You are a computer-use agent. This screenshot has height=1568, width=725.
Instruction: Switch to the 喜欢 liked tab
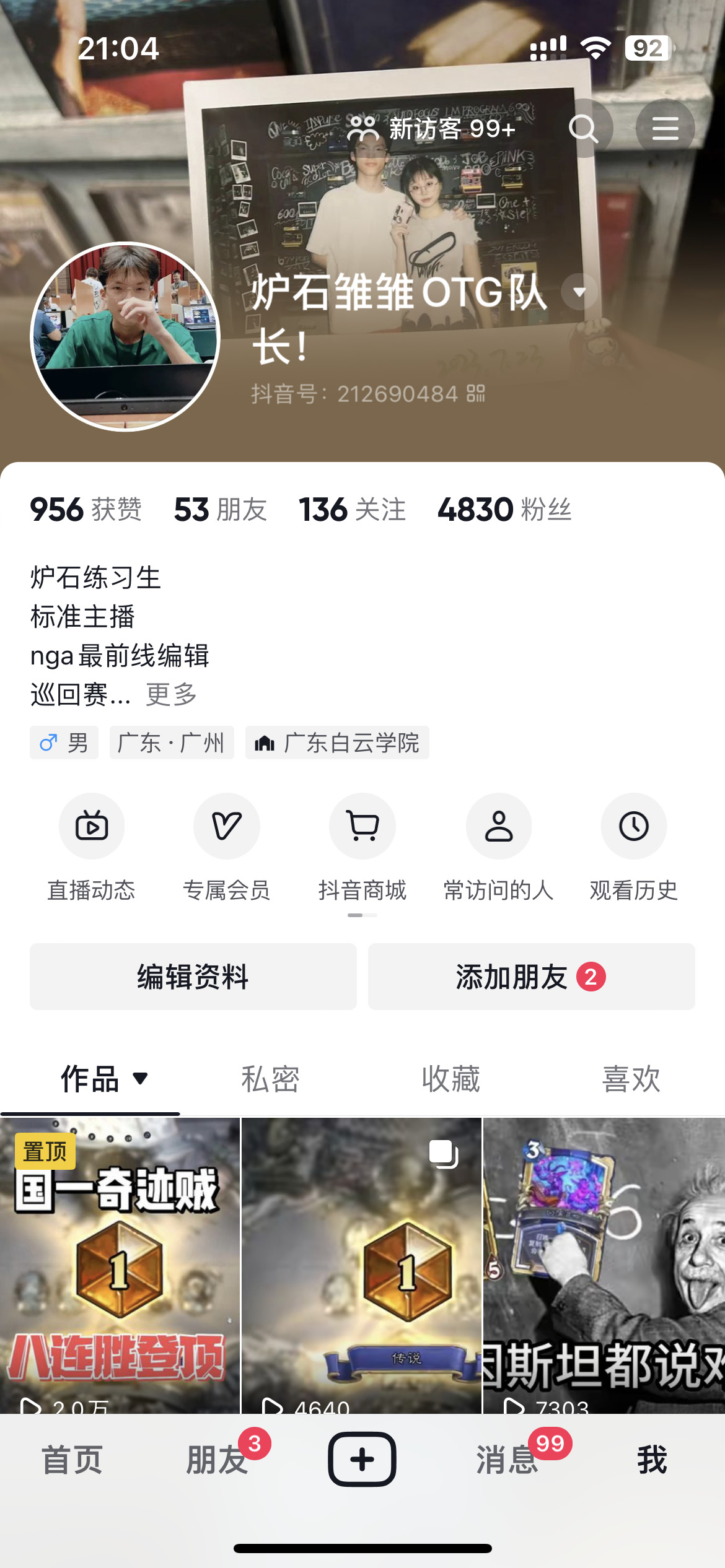click(x=631, y=1079)
